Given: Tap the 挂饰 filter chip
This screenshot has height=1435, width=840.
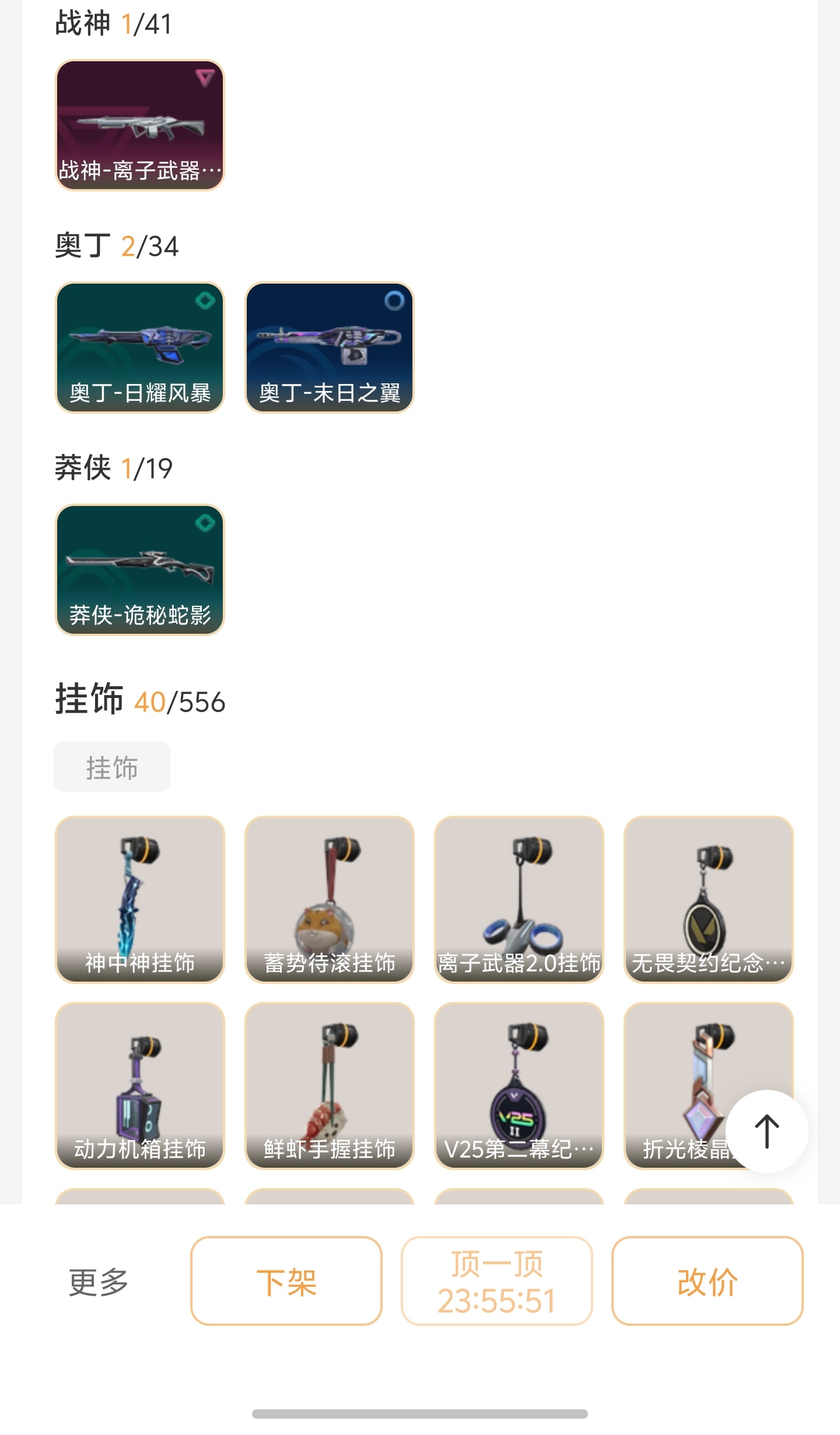Looking at the screenshot, I should pyautogui.click(x=112, y=767).
